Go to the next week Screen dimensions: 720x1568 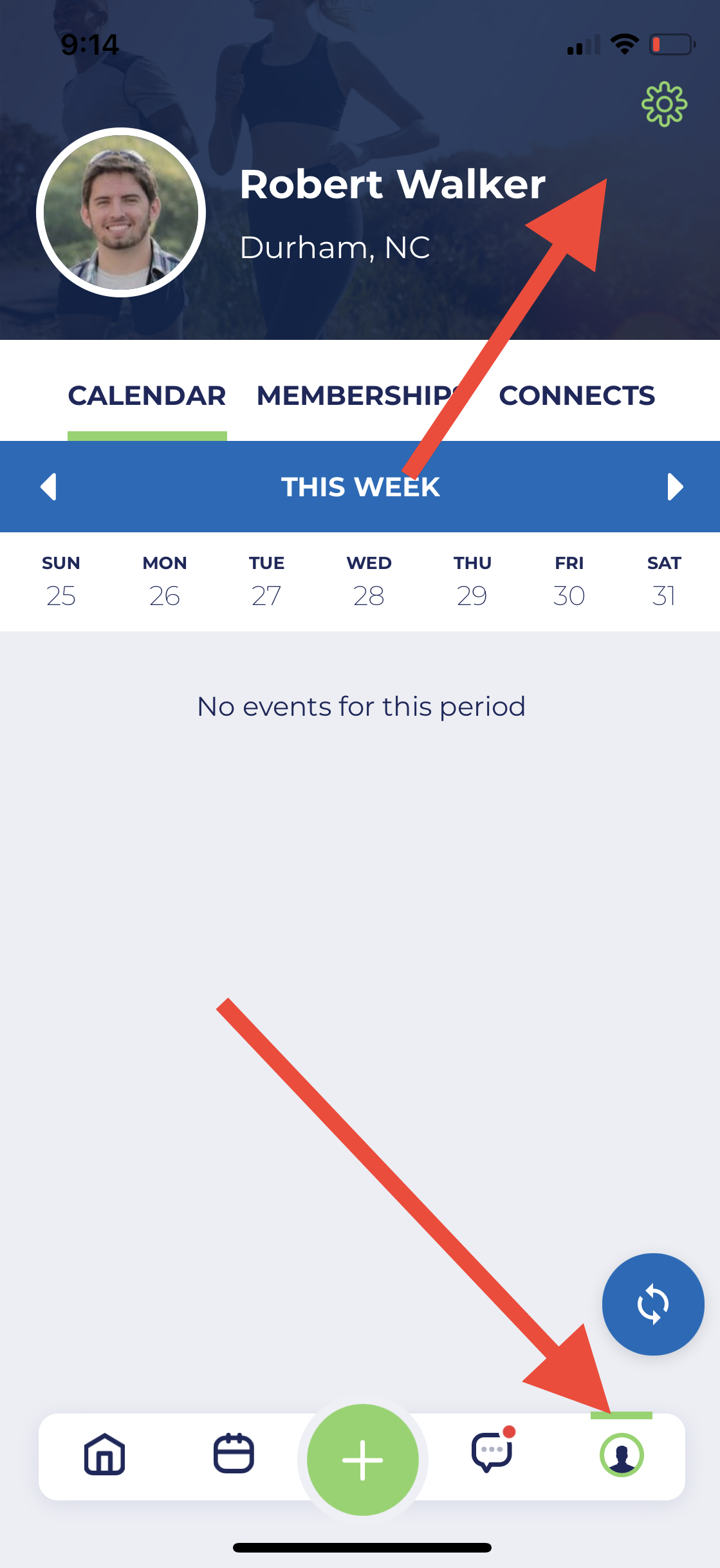(x=674, y=487)
